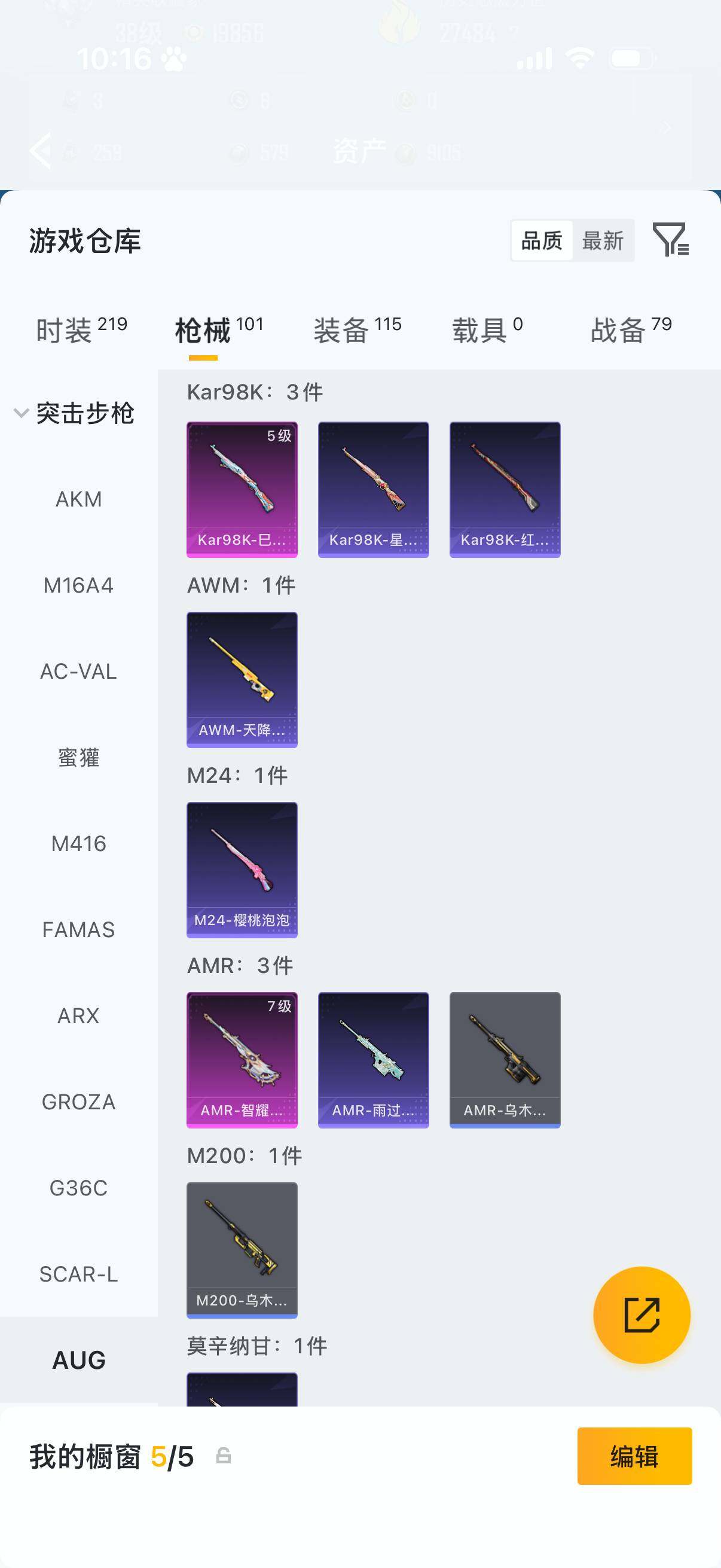
Task: Sort the warehouse by 最新
Action: [x=603, y=240]
